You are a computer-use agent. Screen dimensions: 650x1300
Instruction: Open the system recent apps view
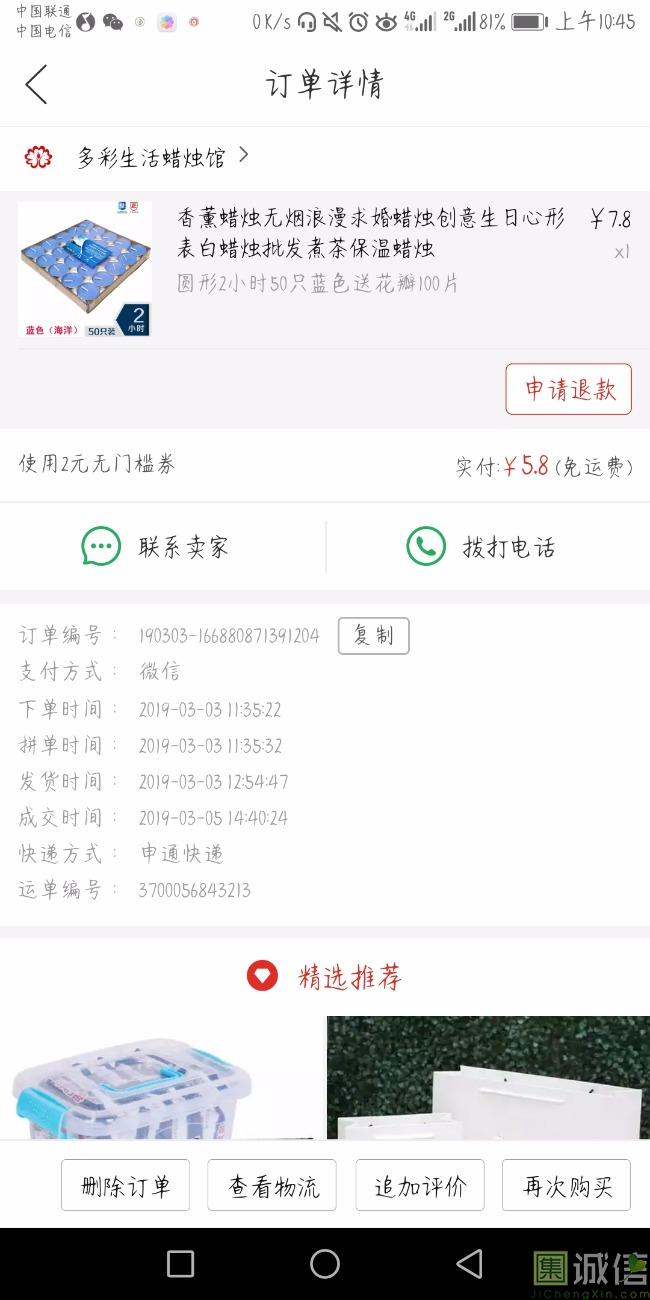tap(180, 1264)
